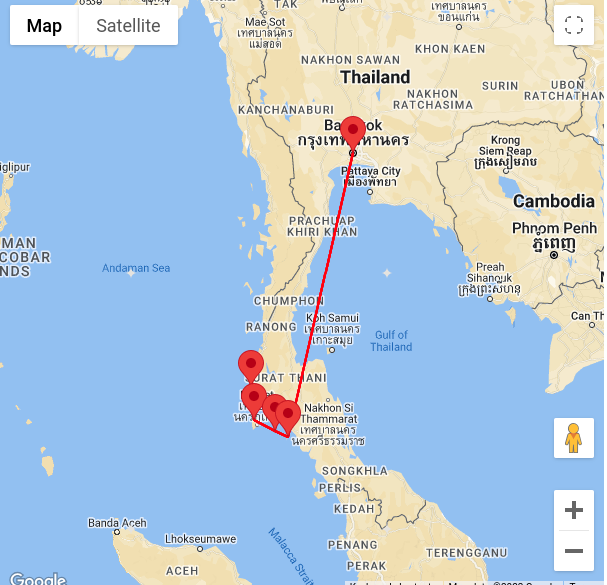Select the Map view tab

click(x=44, y=26)
